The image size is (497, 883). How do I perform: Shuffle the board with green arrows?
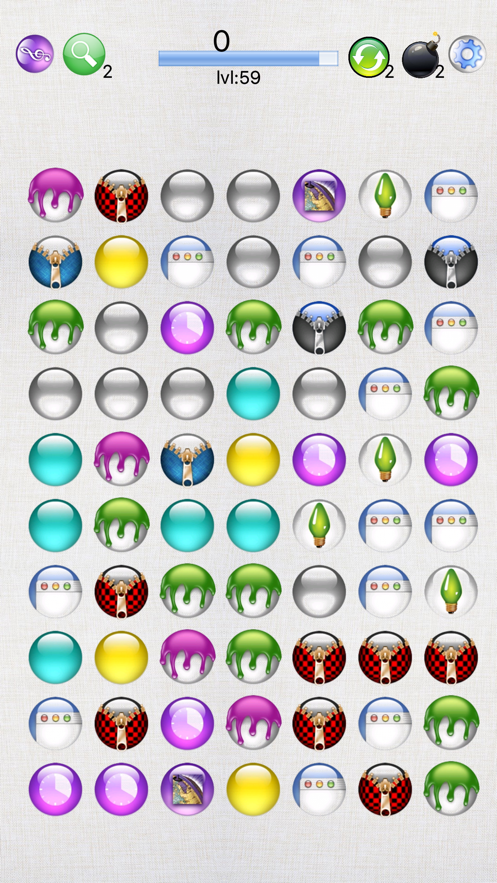[x=369, y=56]
